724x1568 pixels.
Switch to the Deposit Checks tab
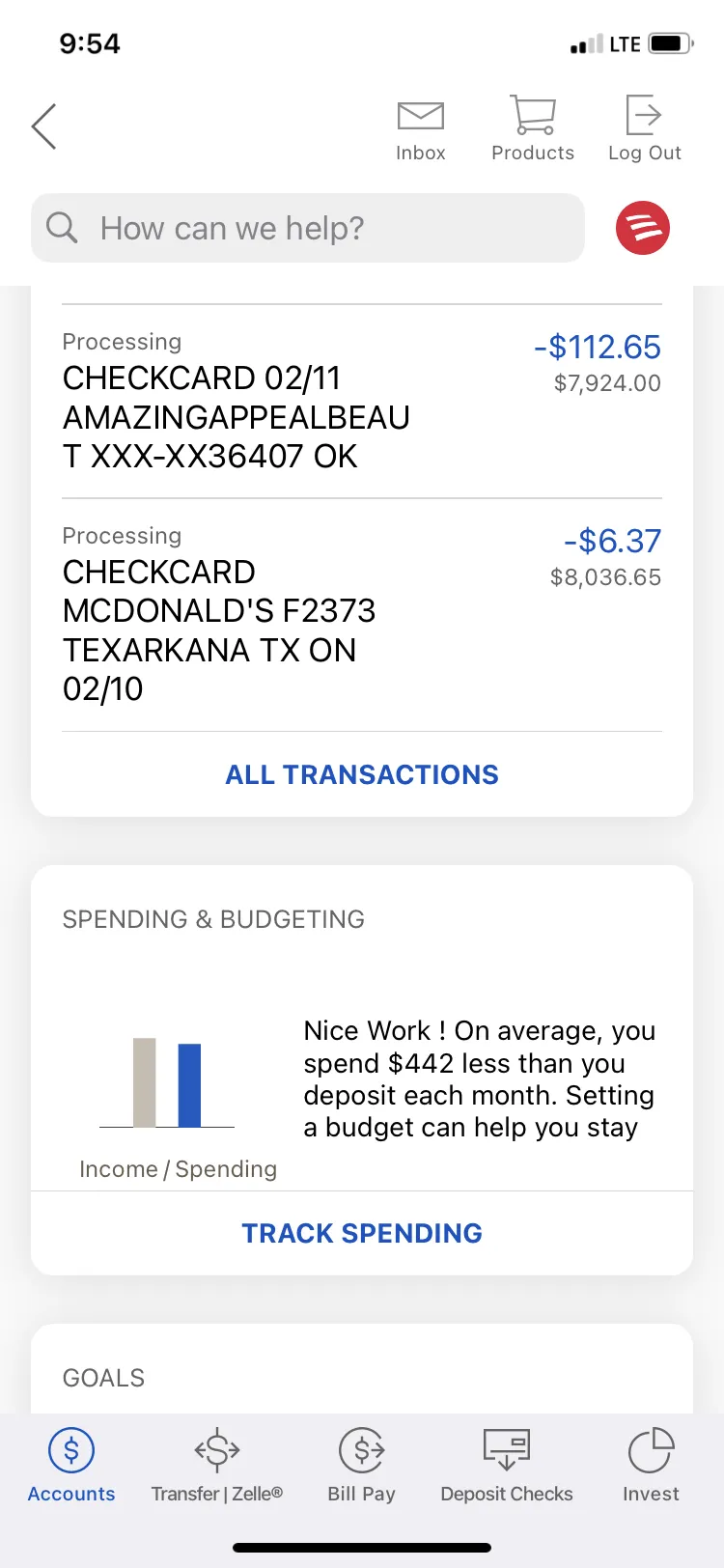[x=507, y=1466]
